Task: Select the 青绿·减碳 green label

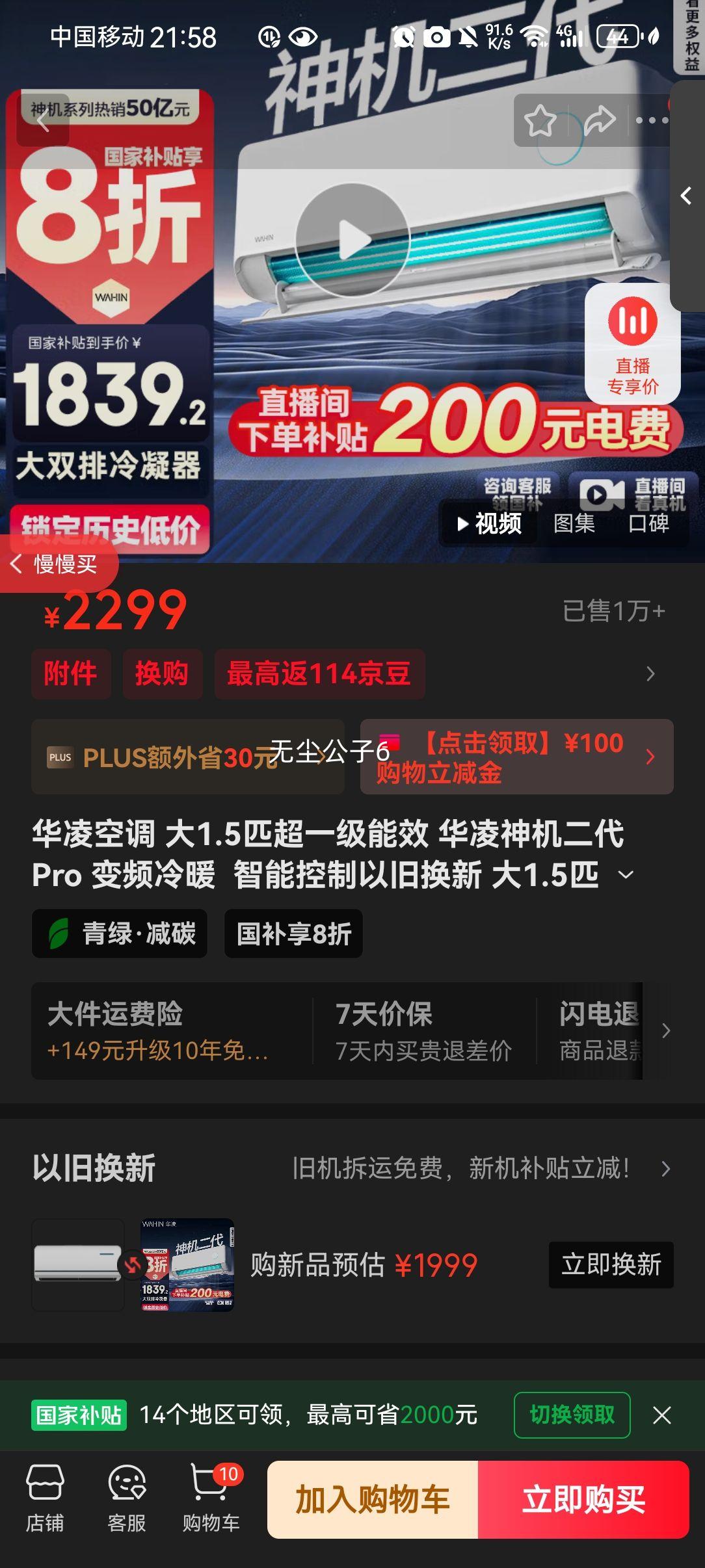Action: click(119, 934)
